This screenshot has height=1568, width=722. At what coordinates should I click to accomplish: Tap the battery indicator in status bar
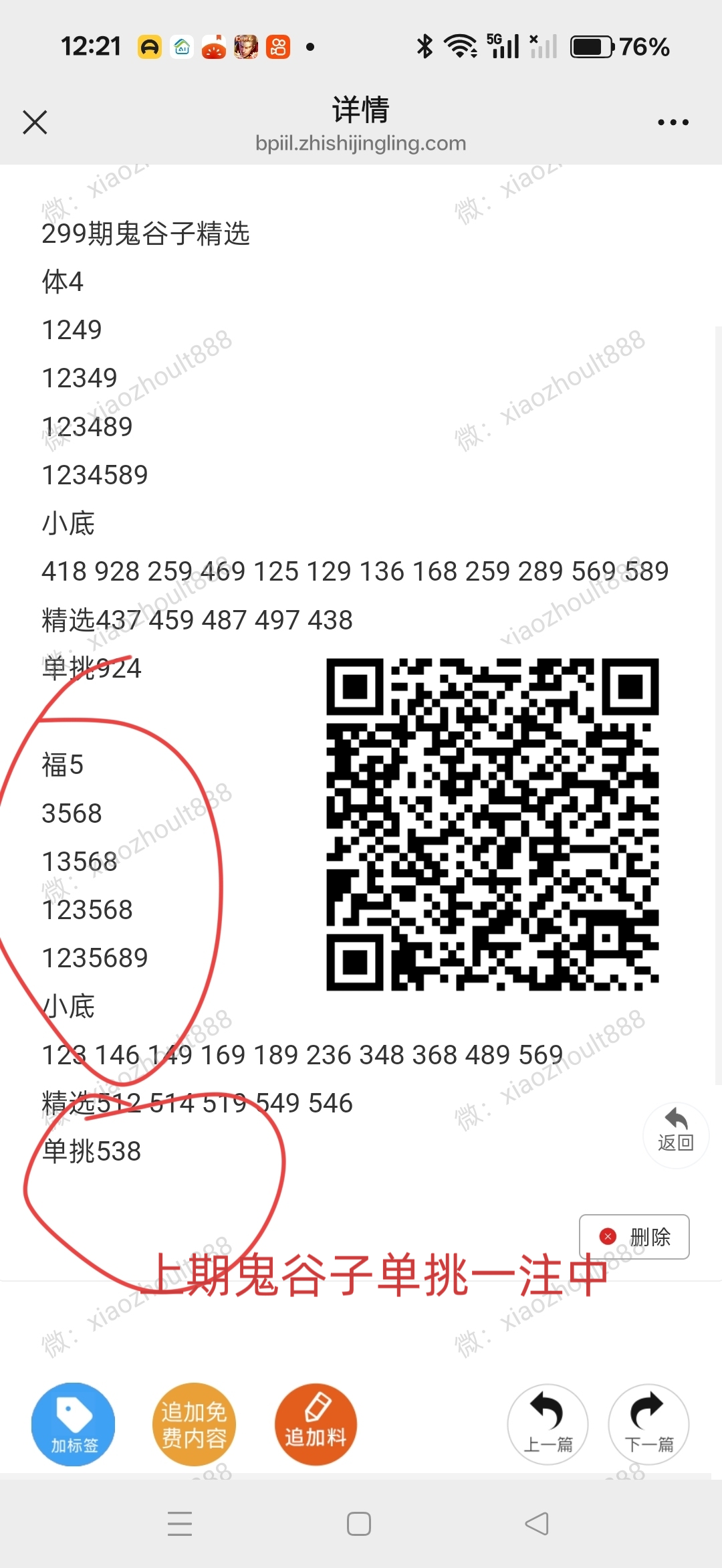(x=592, y=45)
